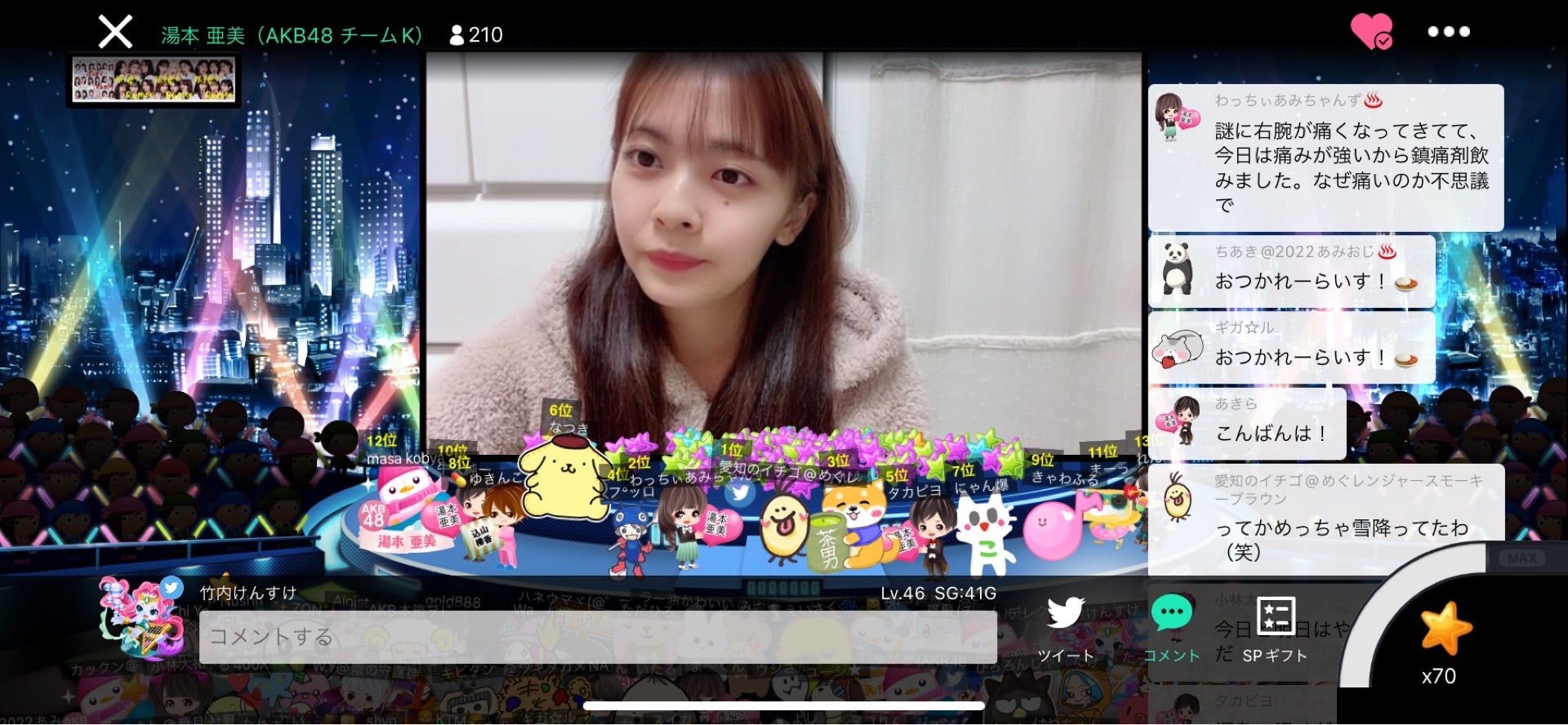Open あきら's こんばんは comment
Screen dimensions: 1568x725
pyautogui.click(x=1247, y=424)
